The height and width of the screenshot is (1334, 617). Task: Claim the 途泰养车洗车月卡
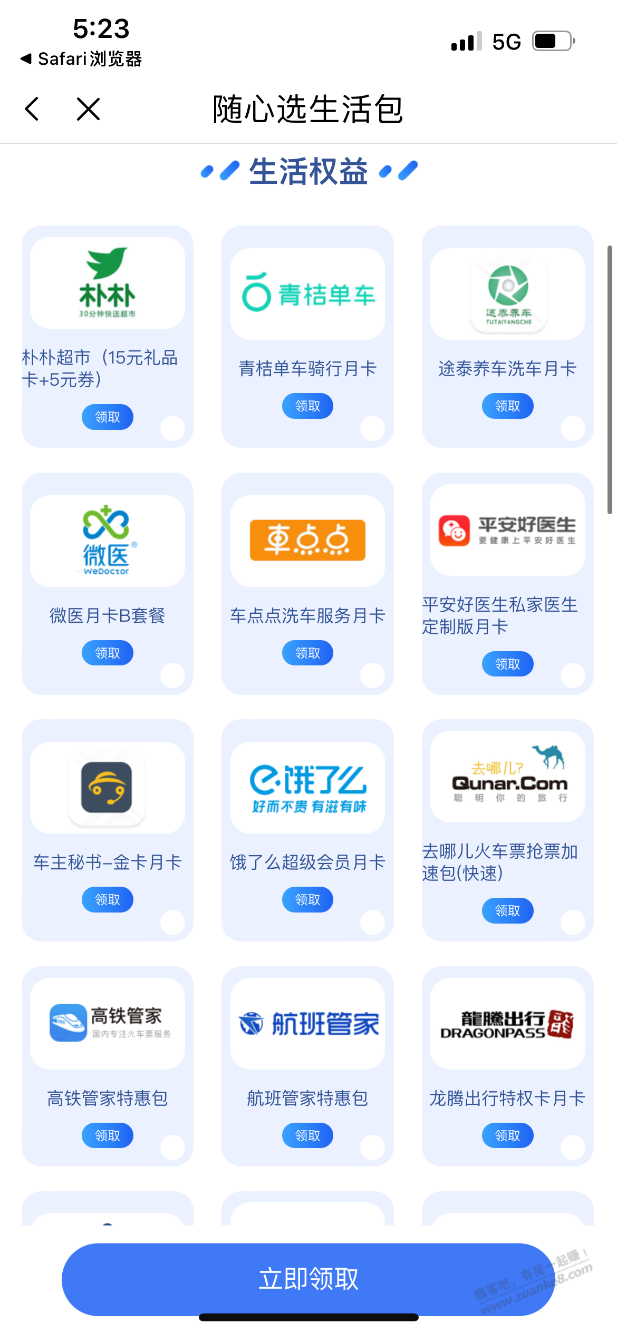pos(507,406)
